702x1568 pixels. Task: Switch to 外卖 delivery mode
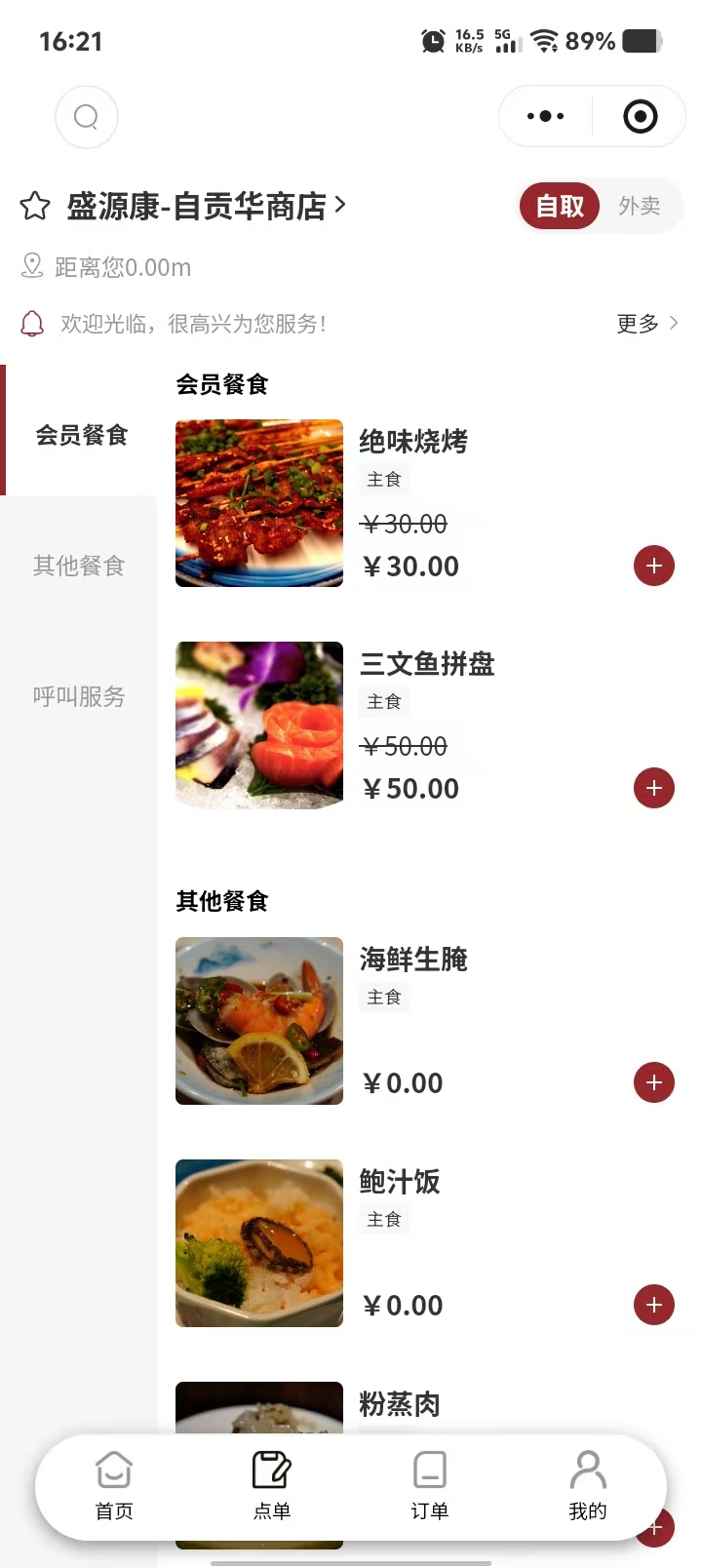pos(640,206)
